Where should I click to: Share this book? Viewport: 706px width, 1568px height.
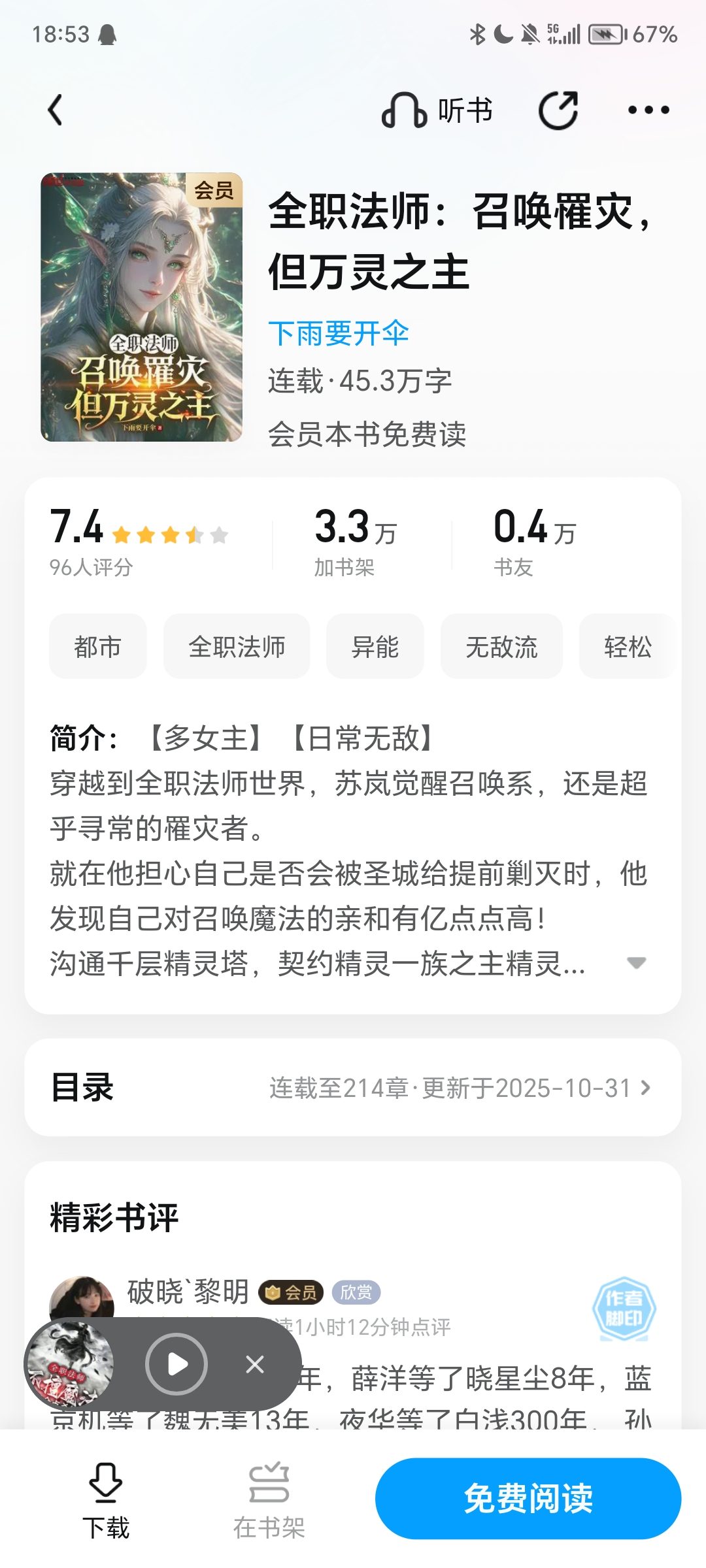pyautogui.click(x=558, y=110)
